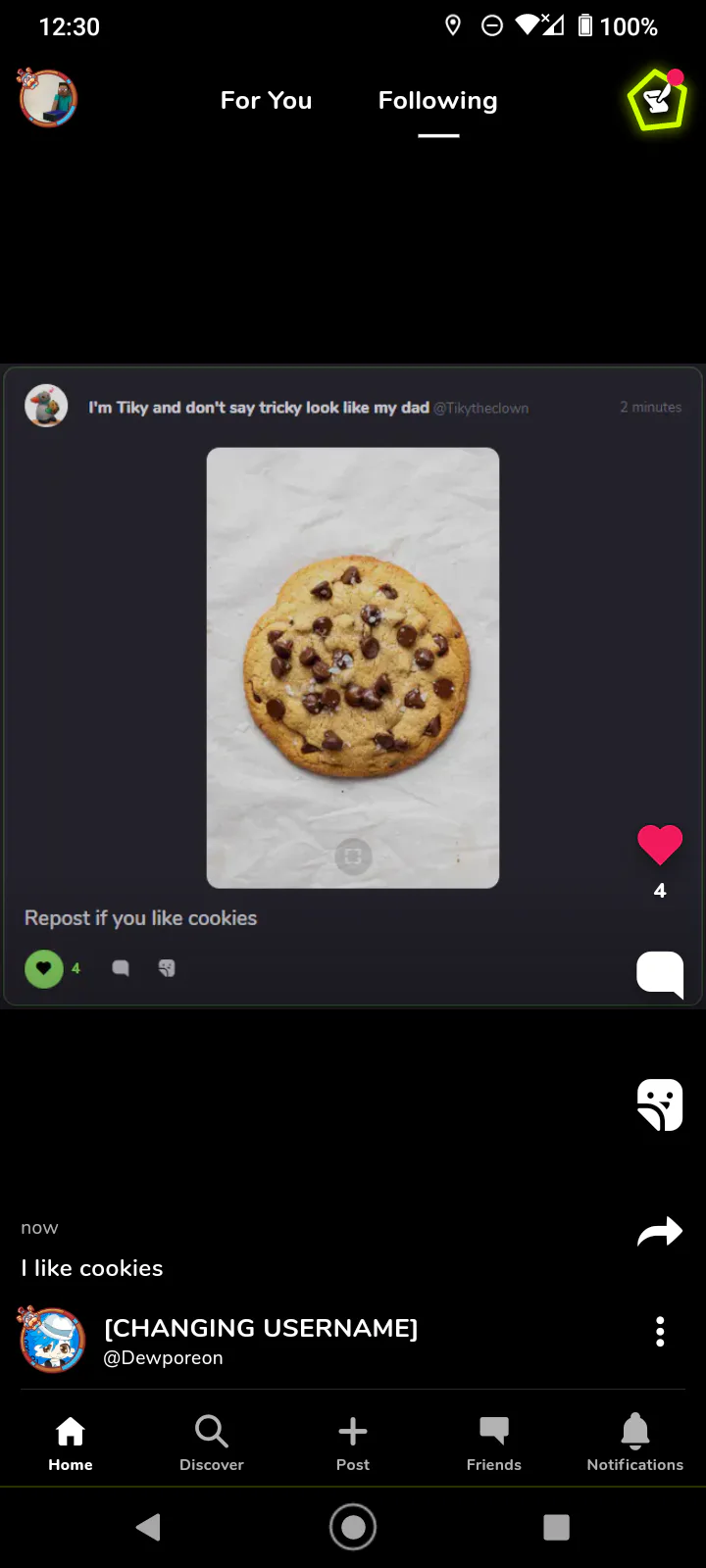Tap the small comment icon in the reposted card
The image size is (706, 1568).
tap(121, 968)
